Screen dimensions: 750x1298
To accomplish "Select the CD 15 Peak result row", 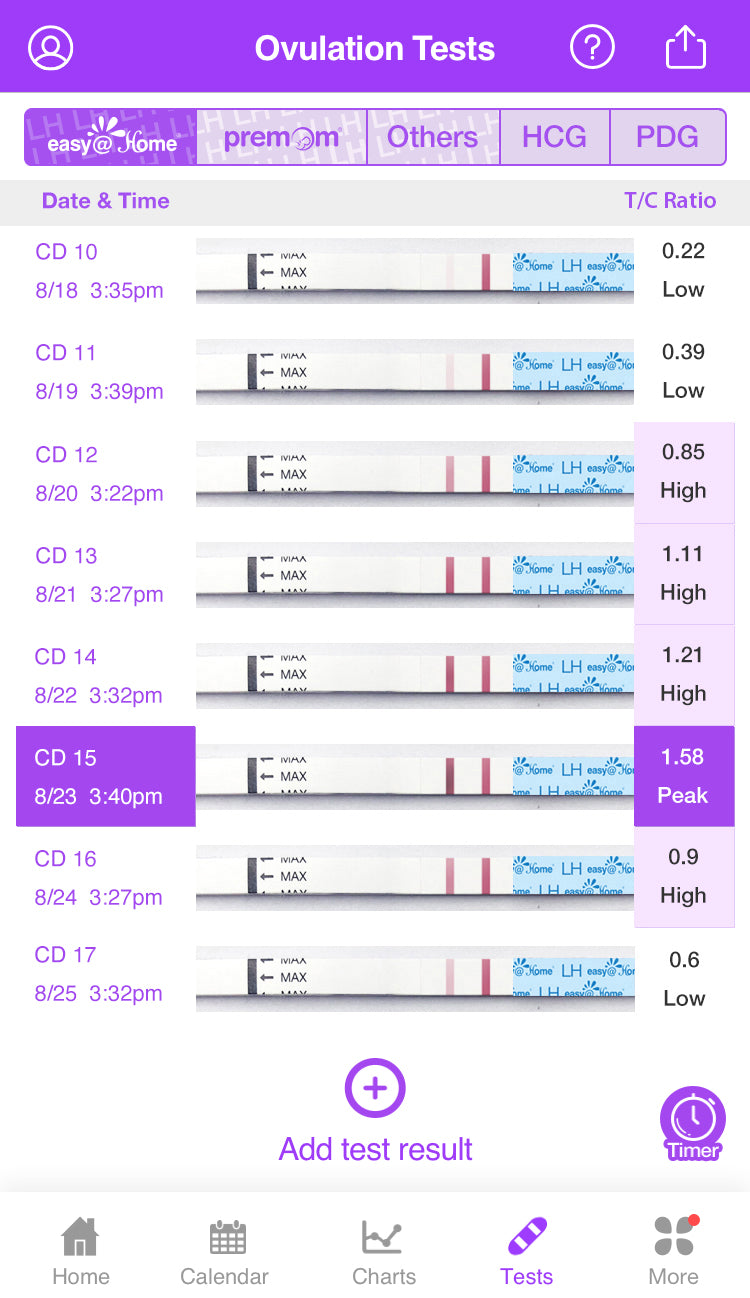I will [x=105, y=776].
